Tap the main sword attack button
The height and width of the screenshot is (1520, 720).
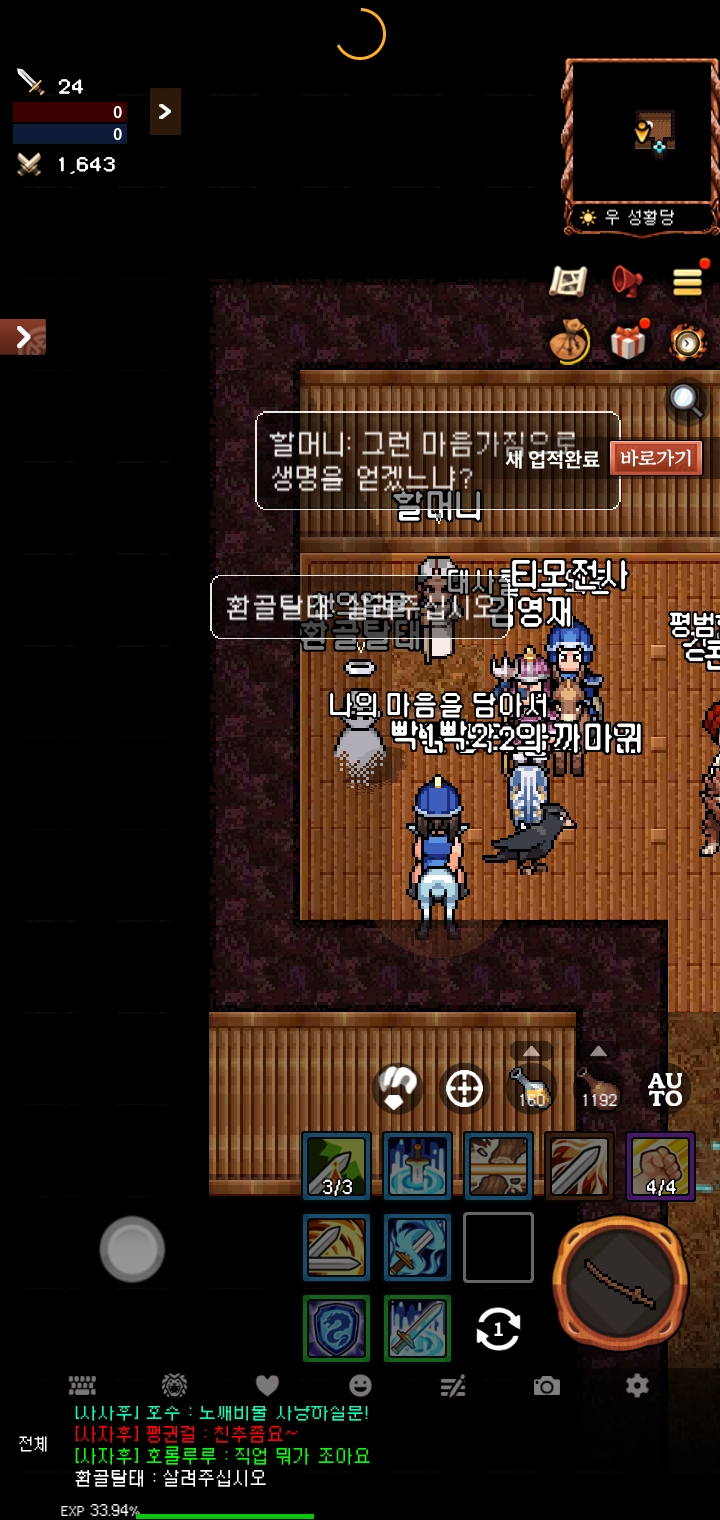coord(620,1283)
